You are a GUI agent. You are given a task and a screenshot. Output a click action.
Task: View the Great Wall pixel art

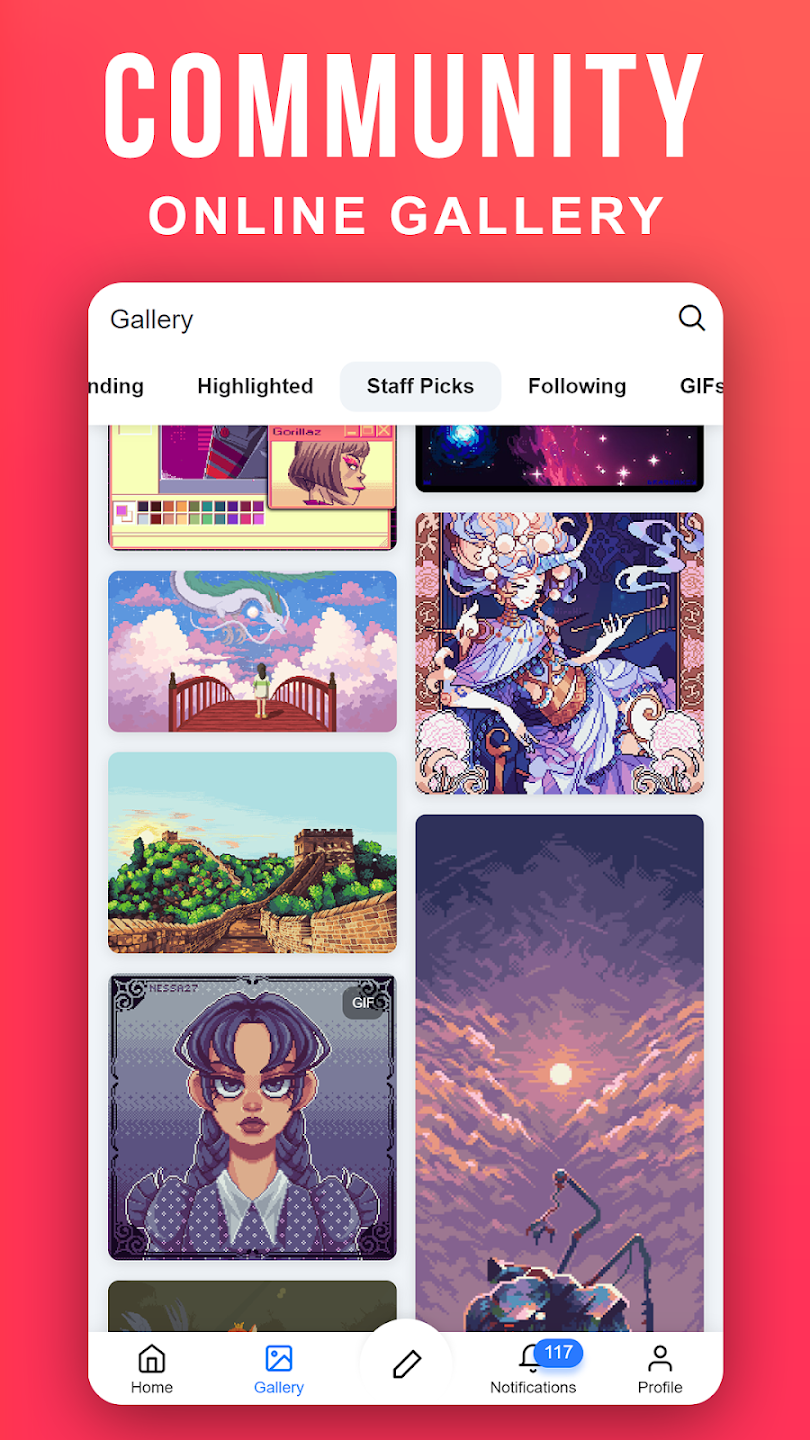(251, 852)
